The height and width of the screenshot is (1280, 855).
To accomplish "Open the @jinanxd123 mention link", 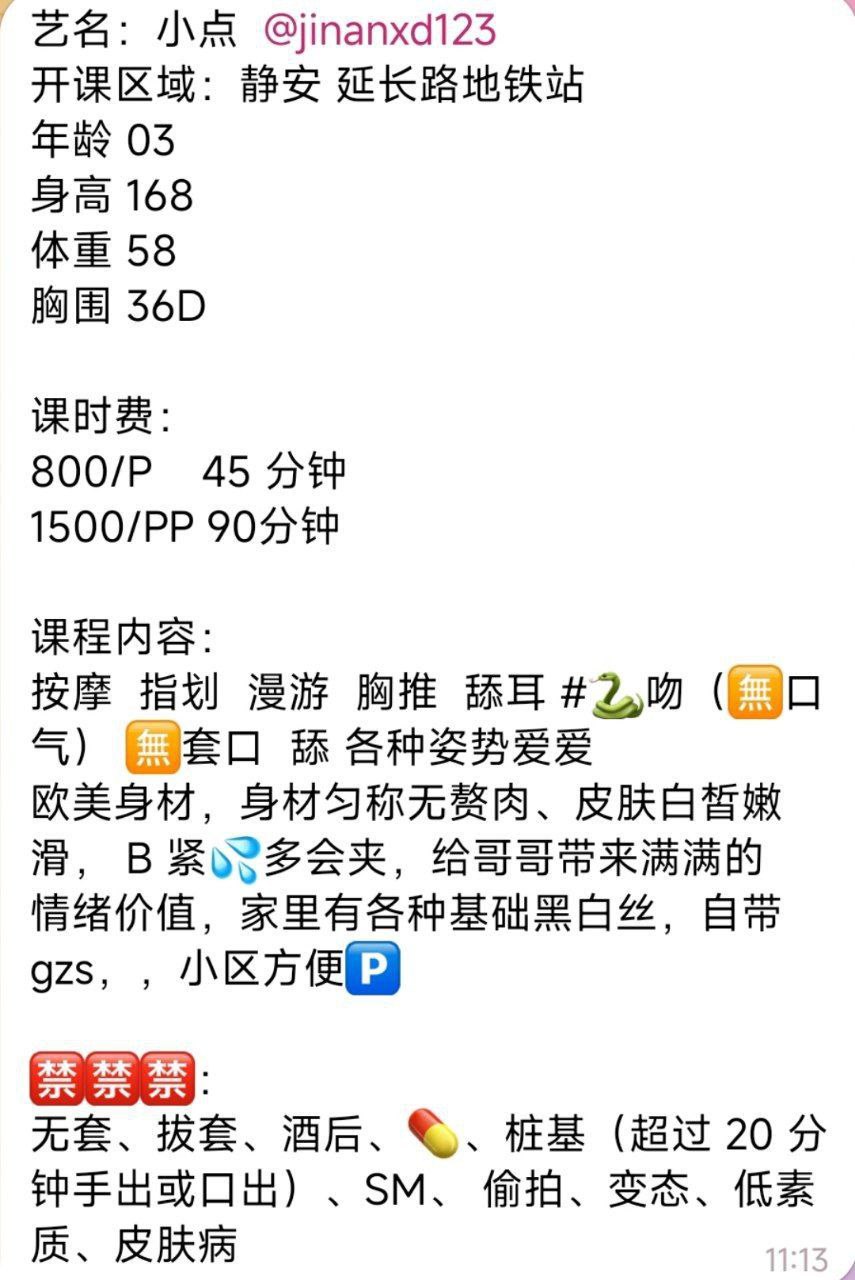I will pyautogui.click(x=378, y=31).
